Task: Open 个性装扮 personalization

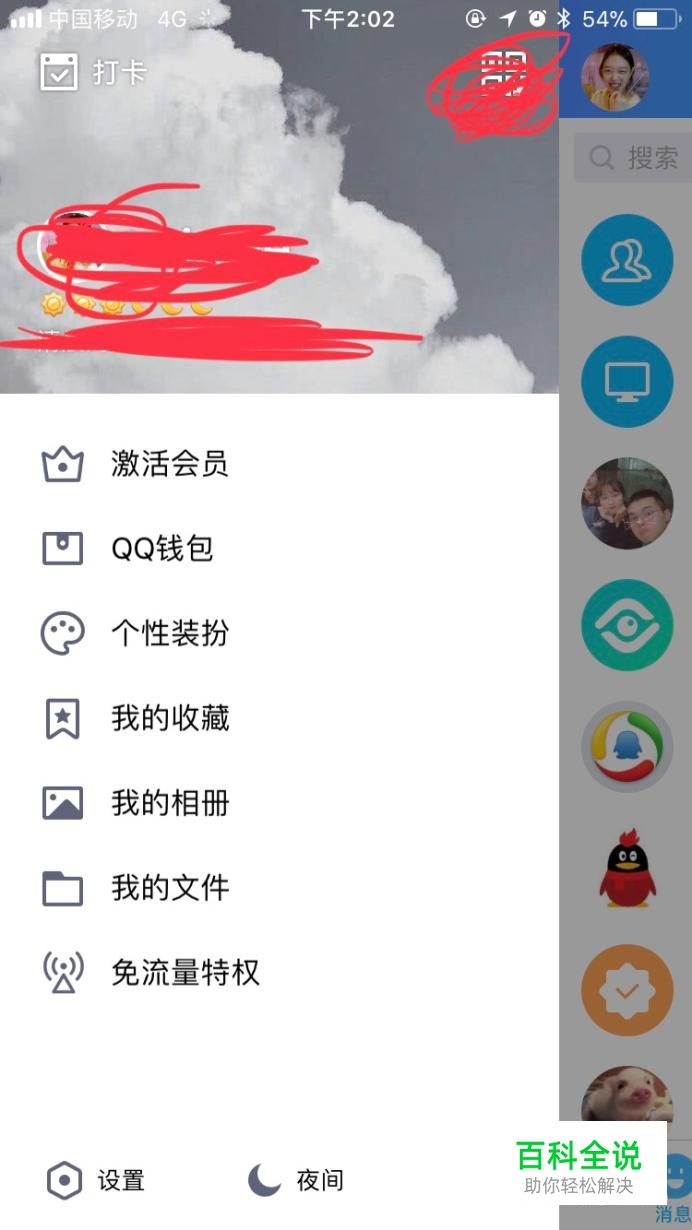Action: coord(168,634)
